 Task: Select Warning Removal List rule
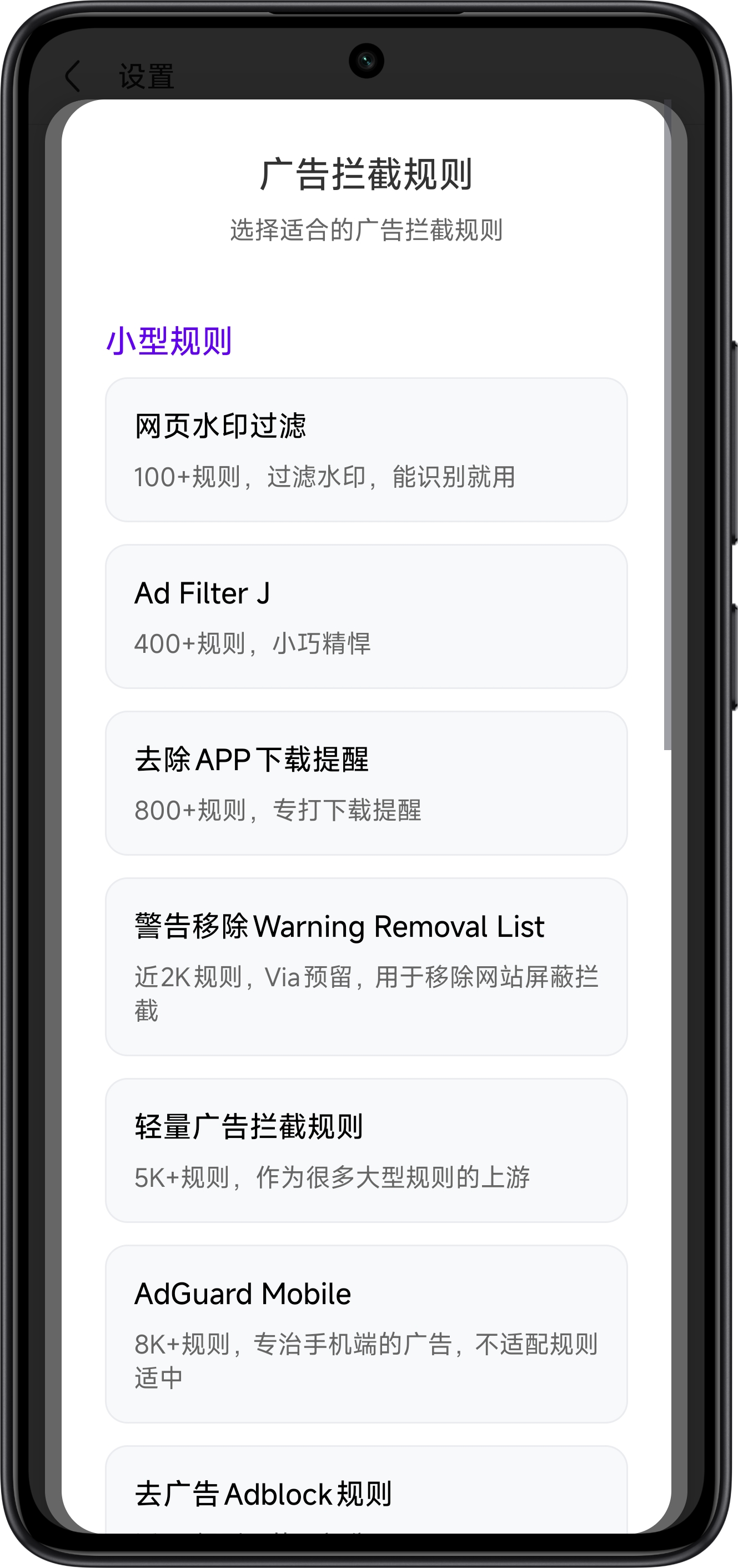click(x=365, y=967)
